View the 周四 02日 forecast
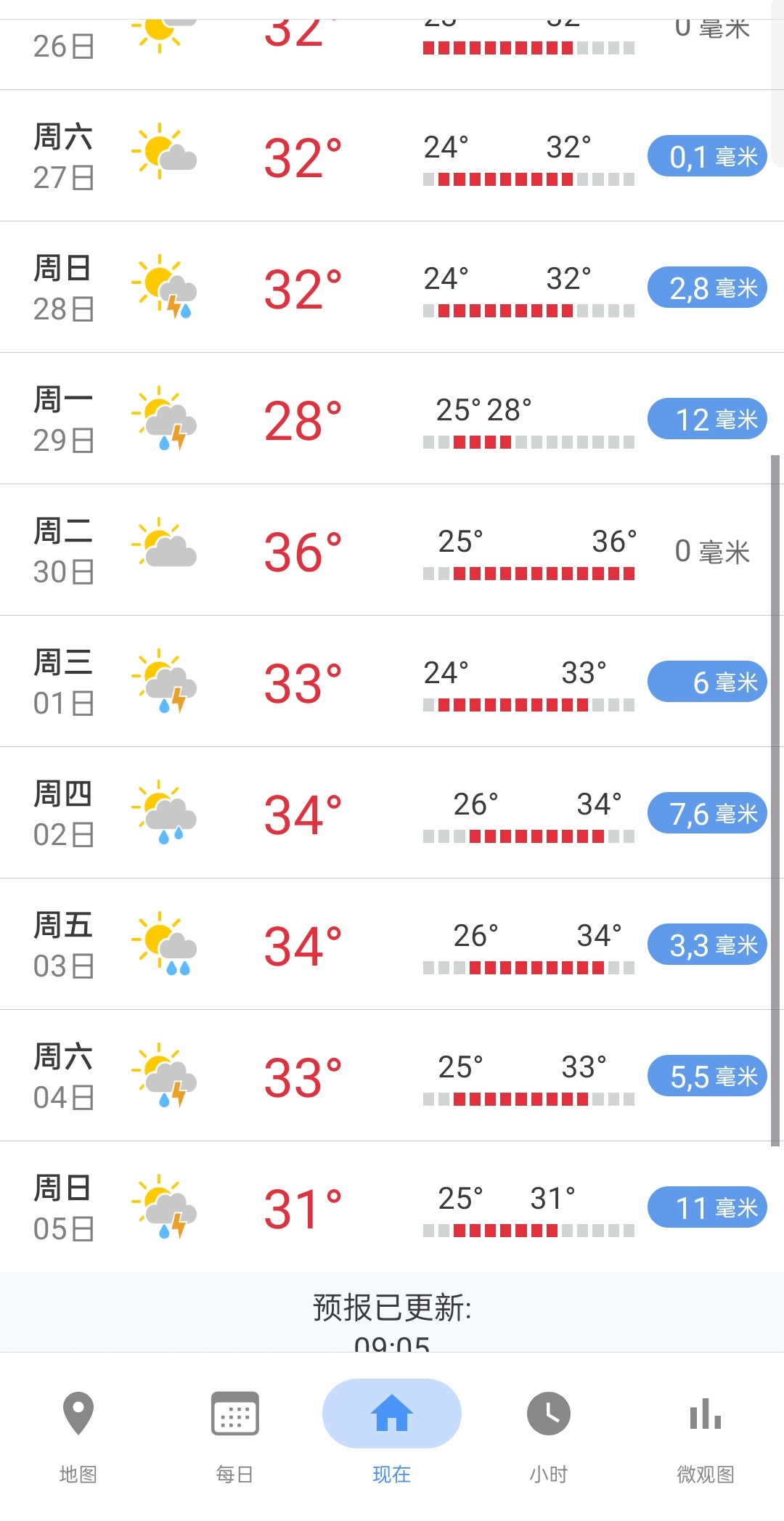 (392, 813)
